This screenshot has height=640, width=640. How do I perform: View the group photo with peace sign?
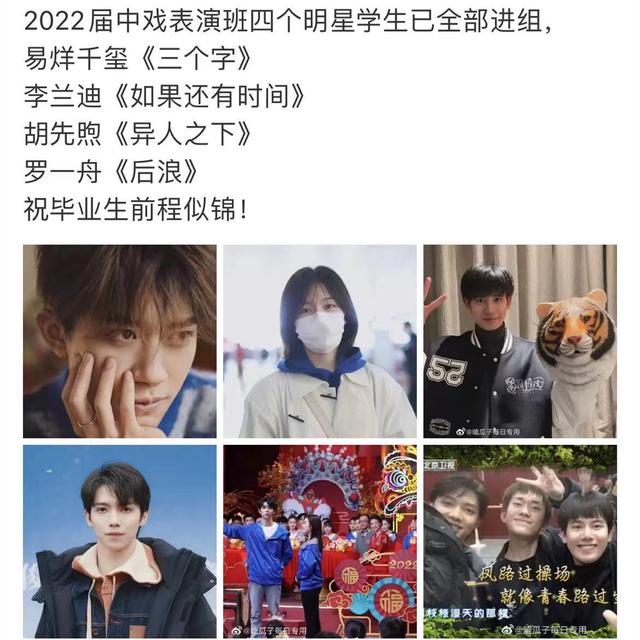point(519,541)
